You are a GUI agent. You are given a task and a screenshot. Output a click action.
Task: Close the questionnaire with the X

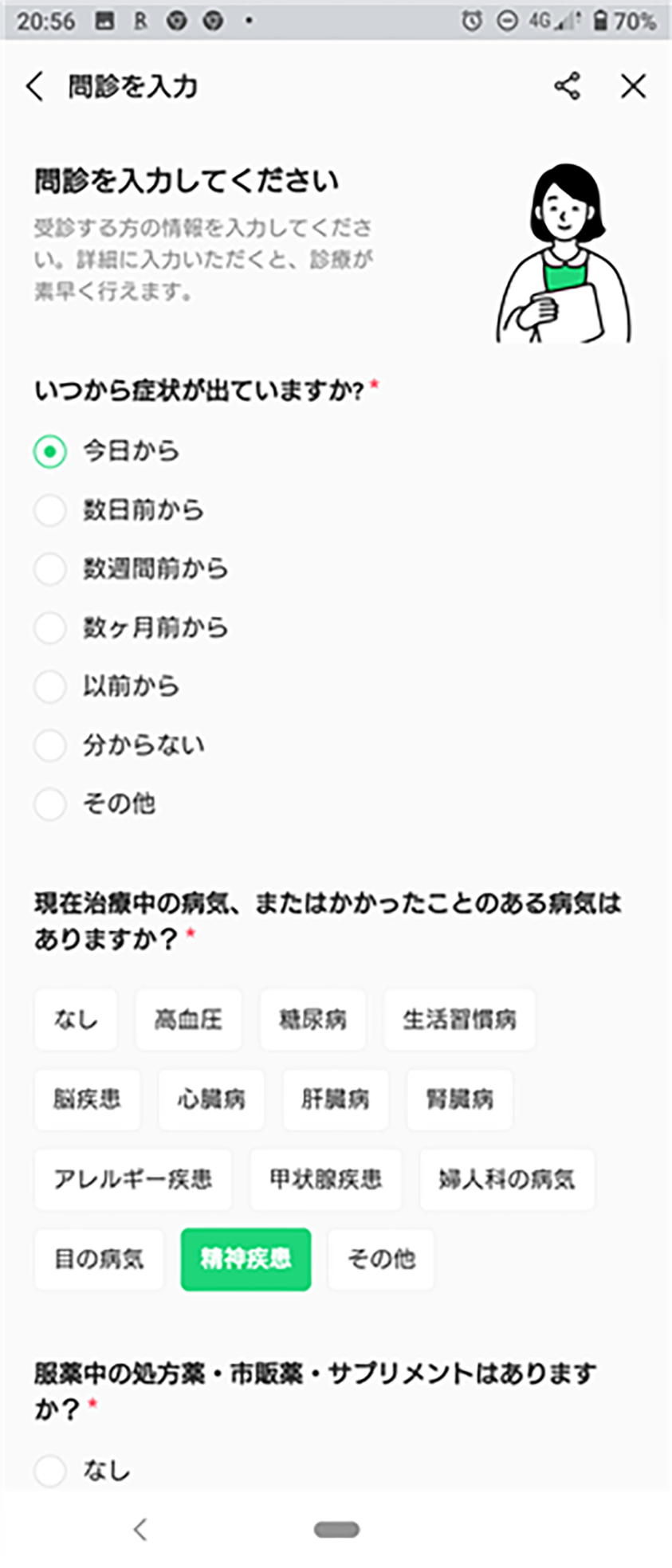(633, 86)
